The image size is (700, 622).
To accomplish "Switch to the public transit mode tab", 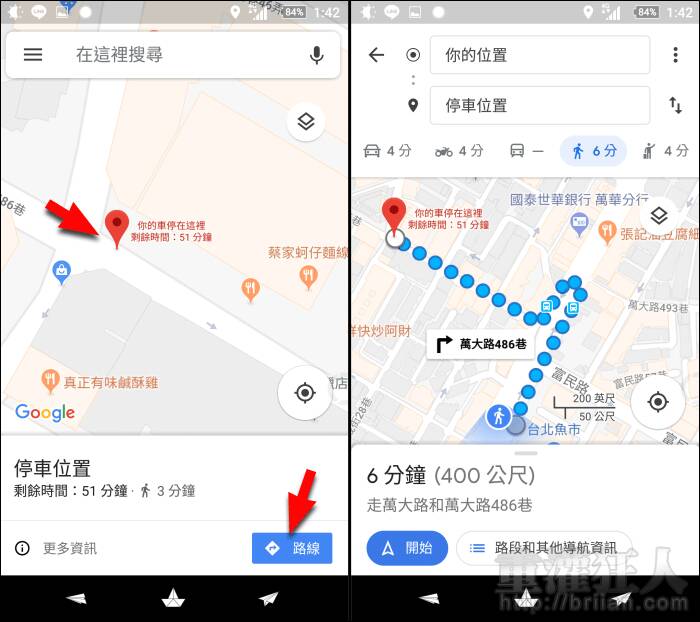I will point(526,151).
